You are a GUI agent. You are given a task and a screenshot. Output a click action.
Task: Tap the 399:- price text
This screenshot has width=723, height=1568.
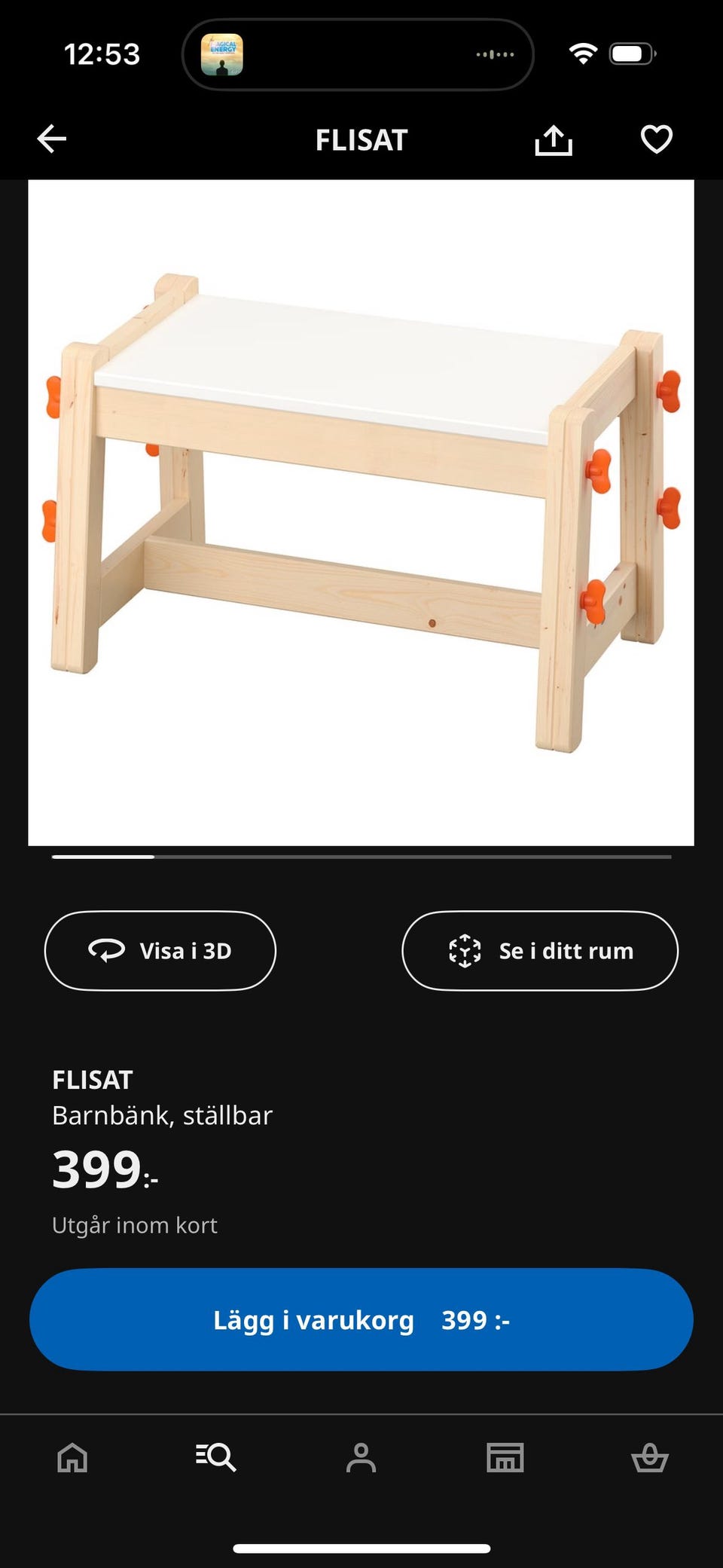coord(105,1170)
